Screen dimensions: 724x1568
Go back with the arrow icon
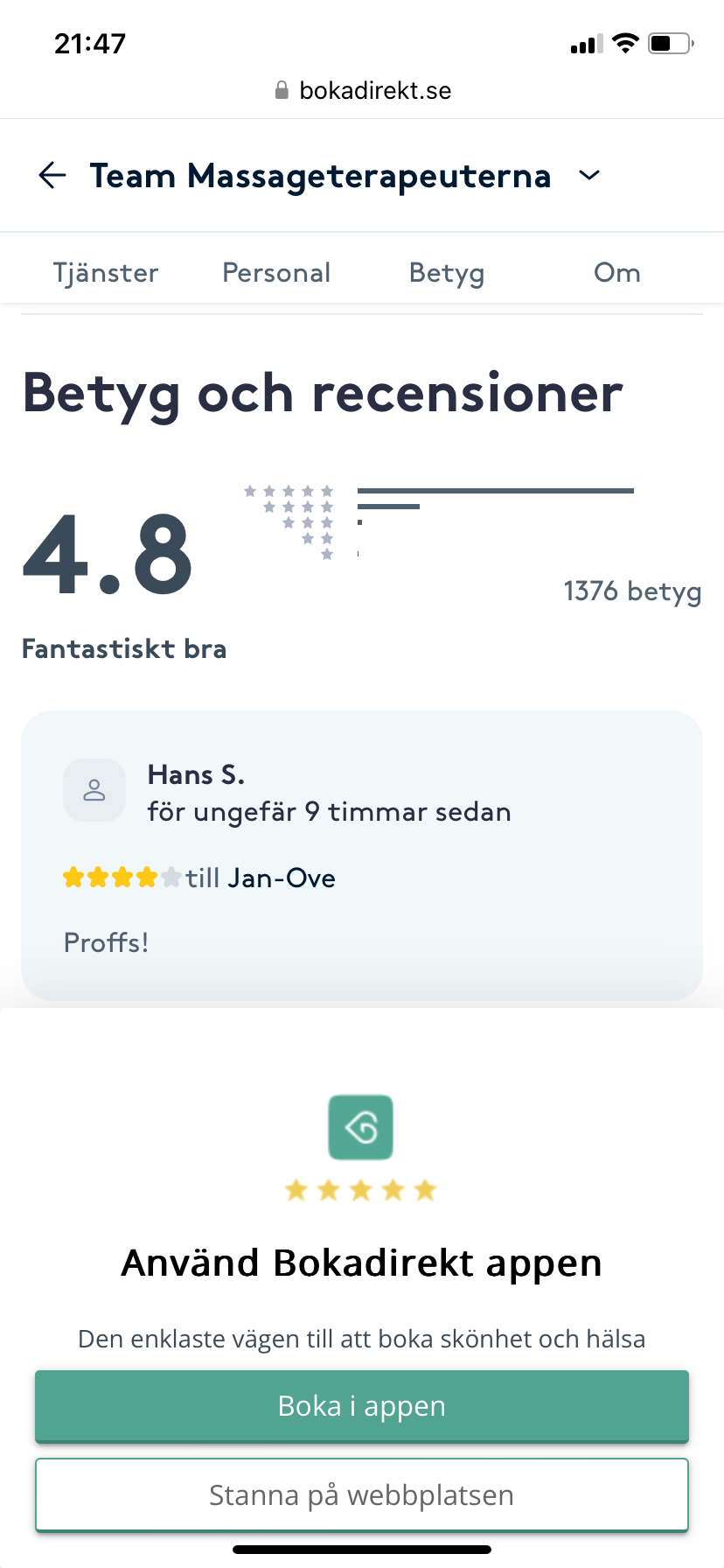(x=52, y=176)
